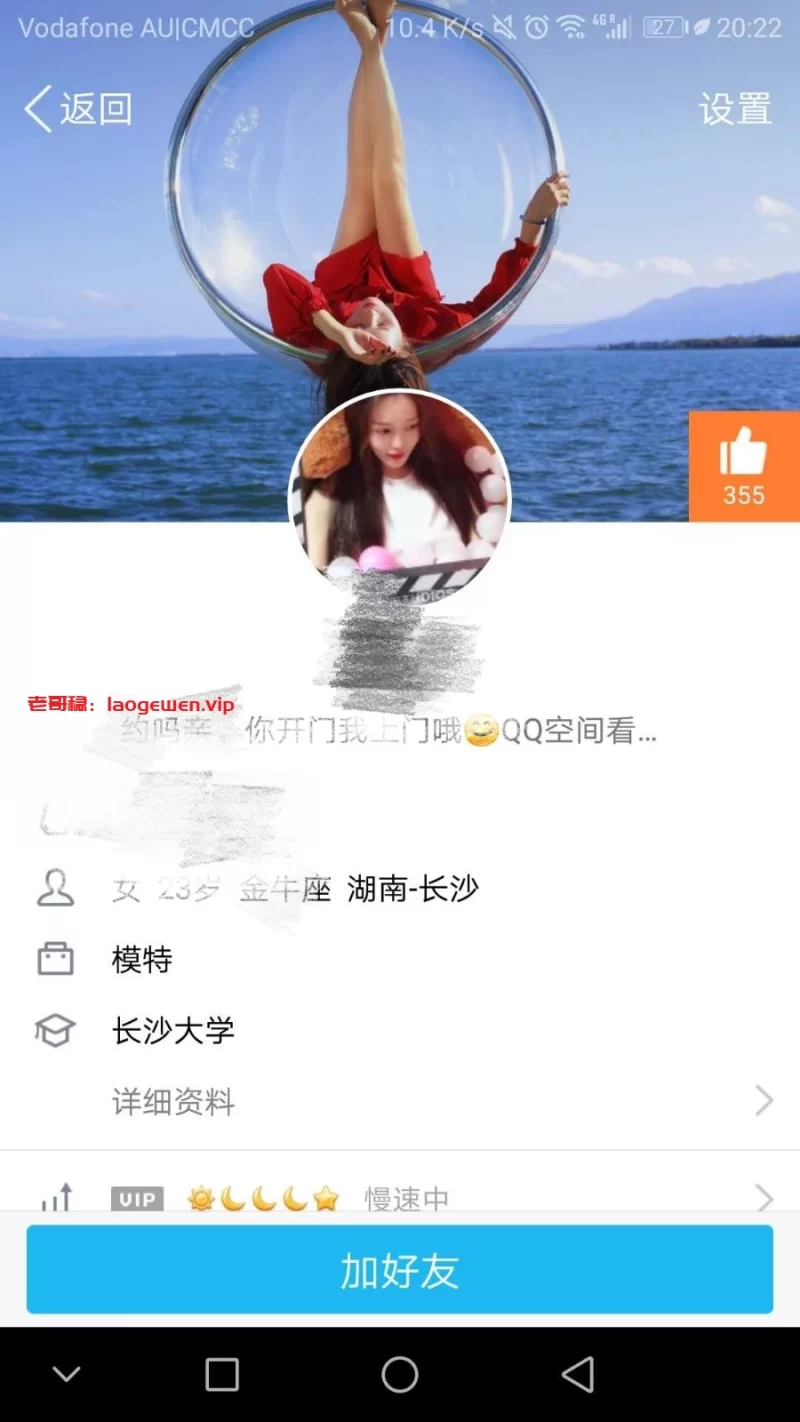Open the system recent apps square
This screenshot has width=800, height=1422.
point(222,1375)
